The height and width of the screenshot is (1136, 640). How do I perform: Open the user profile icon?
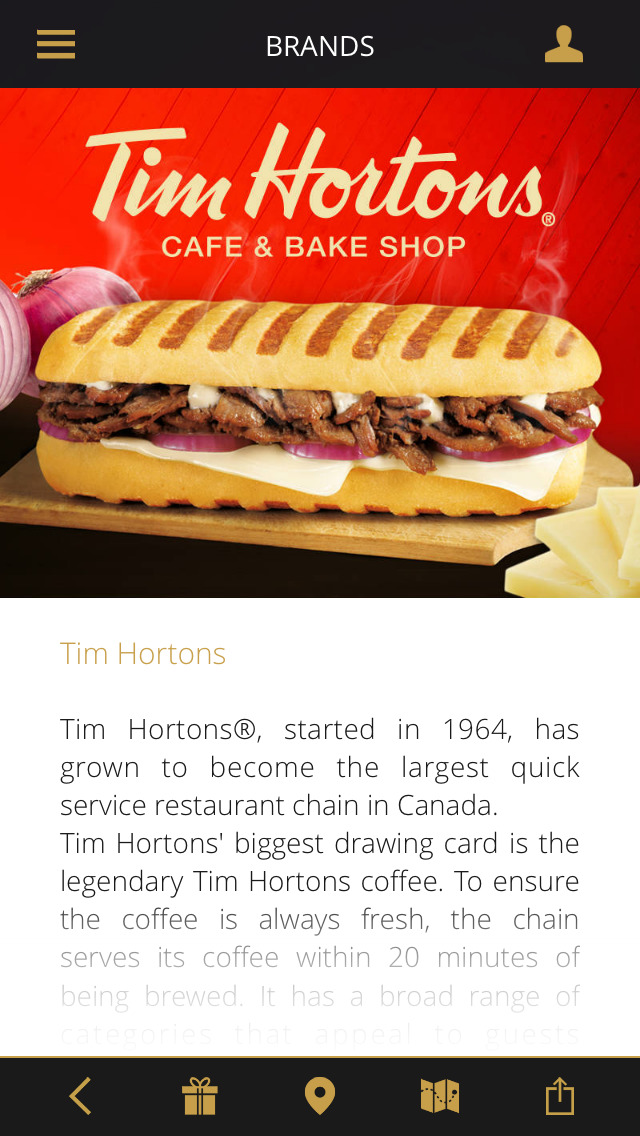(563, 45)
